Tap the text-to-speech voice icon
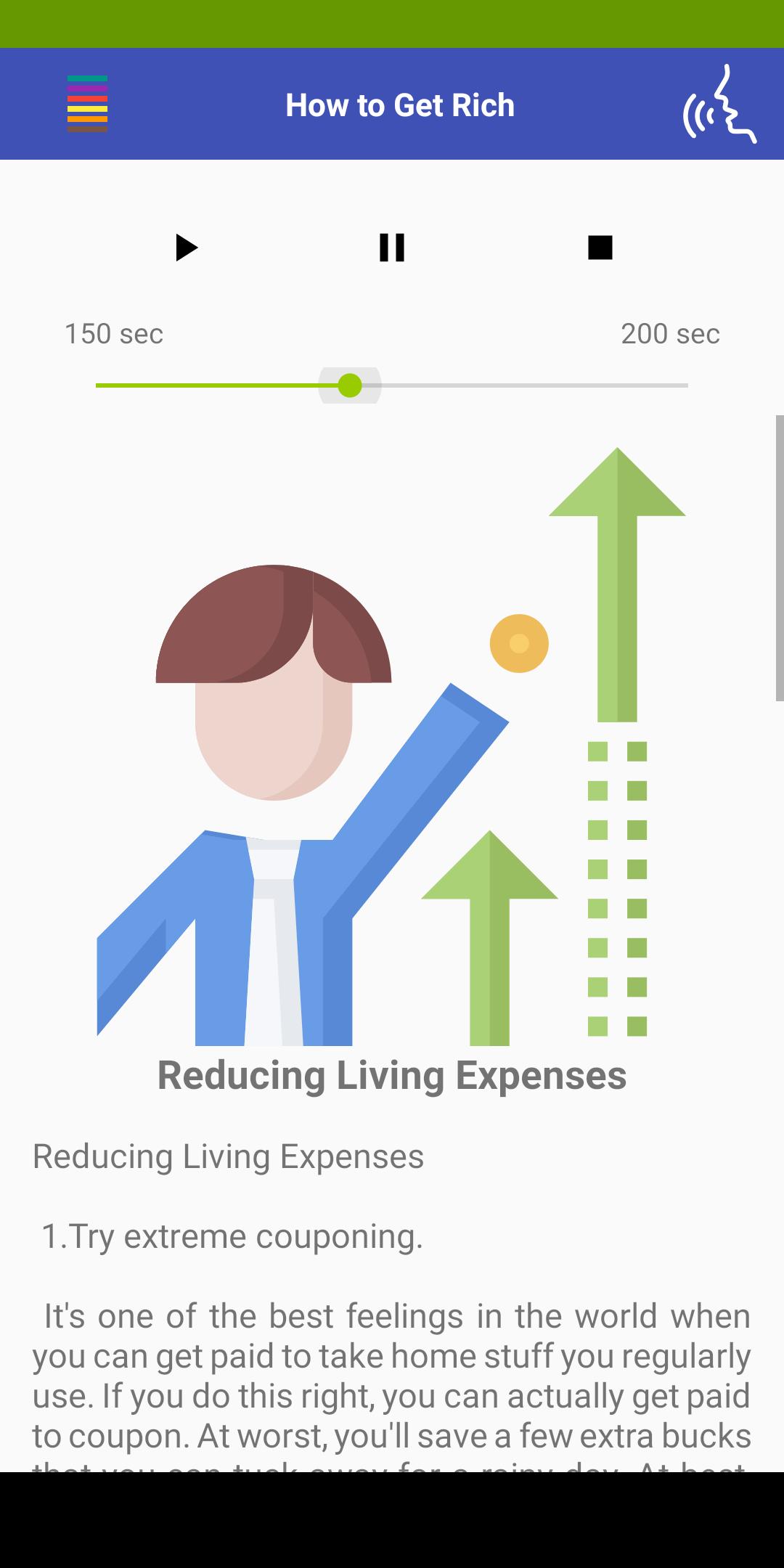This screenshot has height=1568, width=784. point(719,105)
